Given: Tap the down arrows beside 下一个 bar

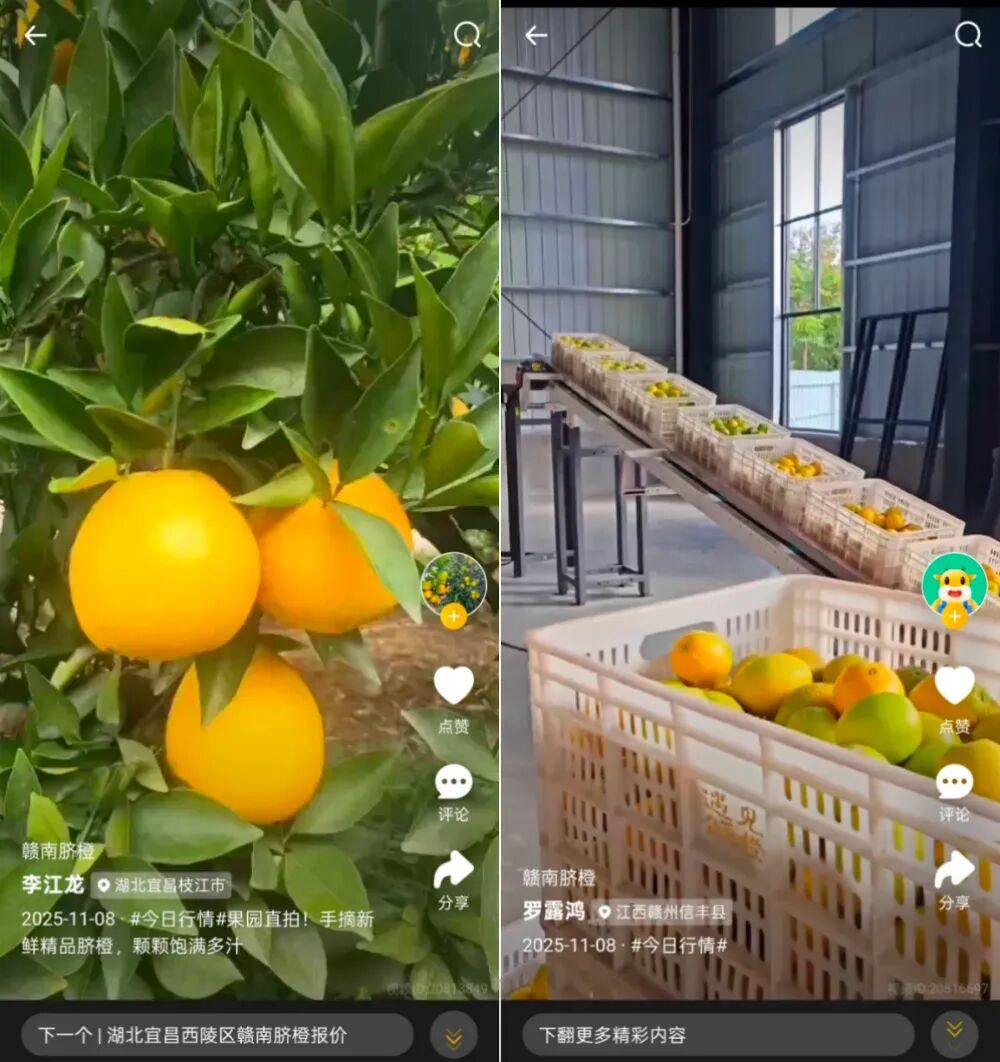Looking at the screenshot, I should [x=453, y=1034].
